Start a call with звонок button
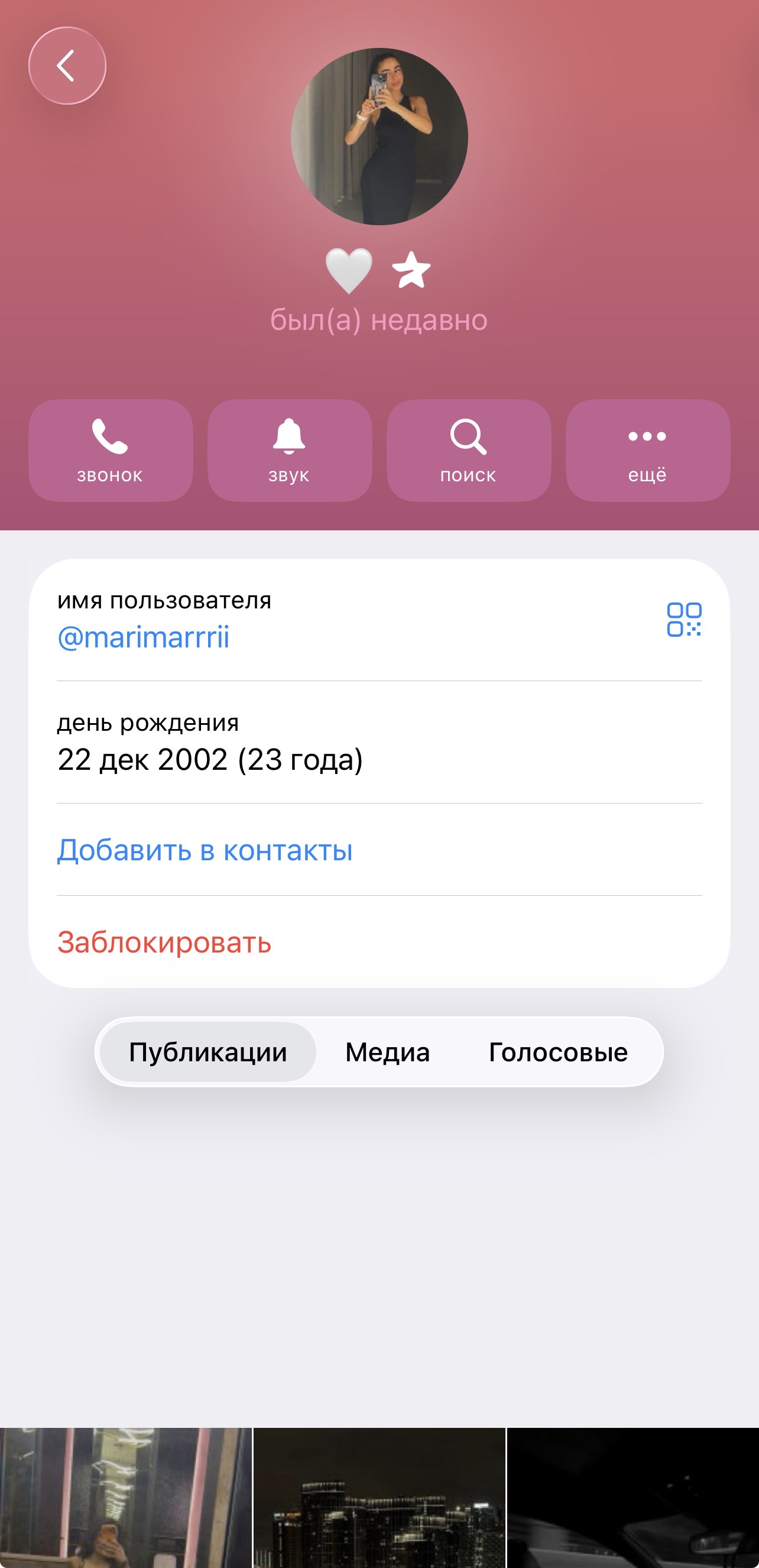759x1568 pixels. point(110,451)
